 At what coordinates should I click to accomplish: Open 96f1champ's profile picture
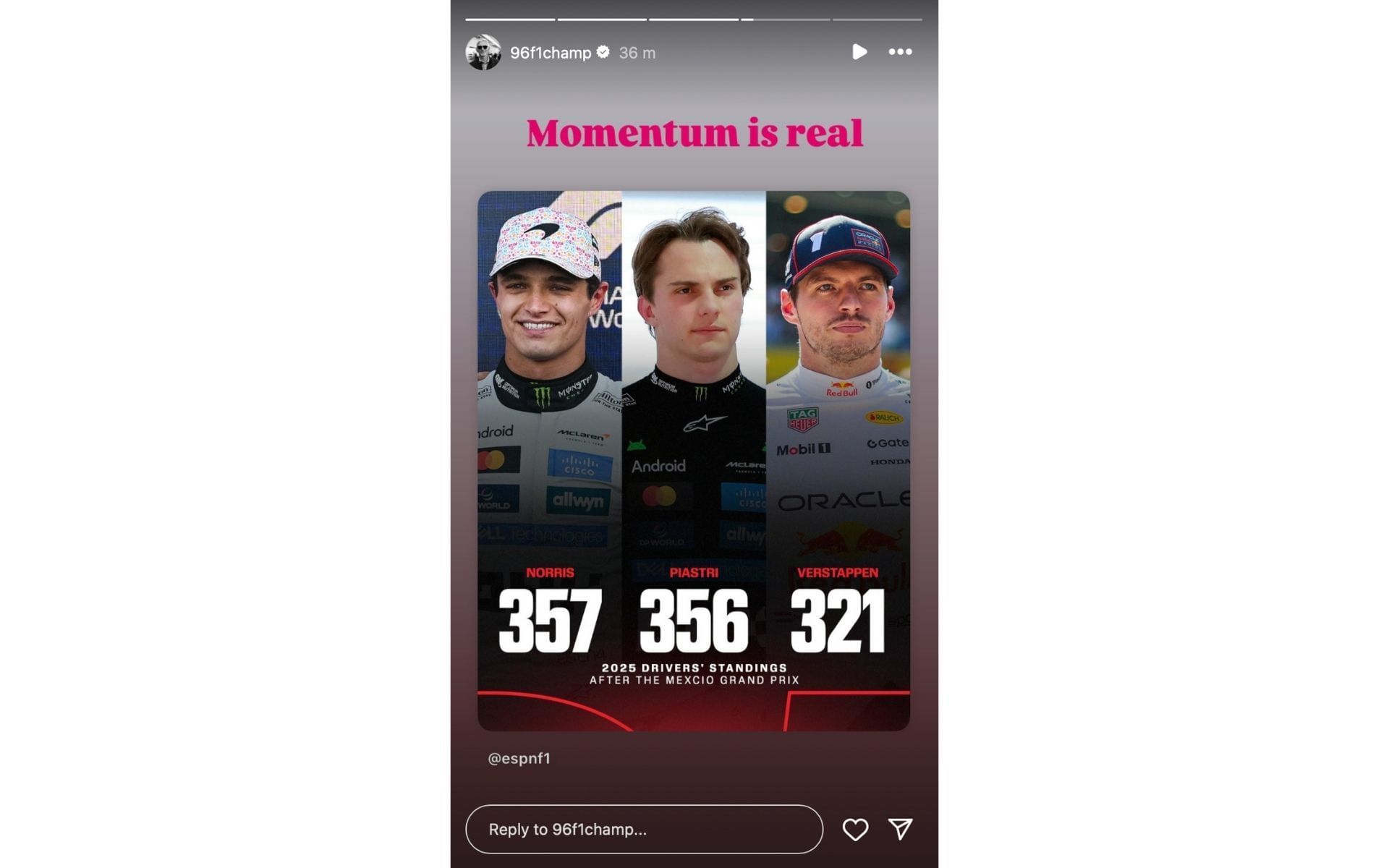pos(483,52)
